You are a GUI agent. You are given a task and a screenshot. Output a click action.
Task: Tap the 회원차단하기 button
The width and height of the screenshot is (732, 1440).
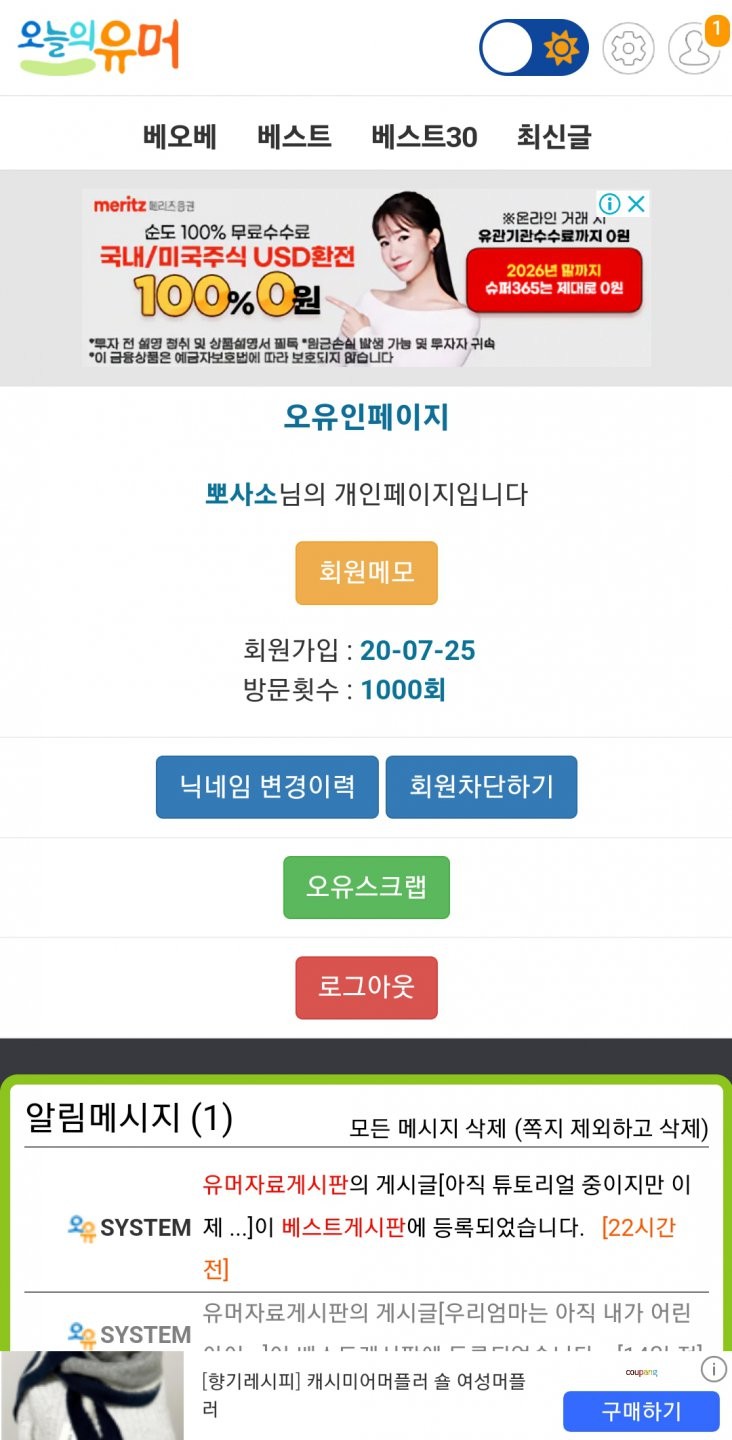pos(481,787)
